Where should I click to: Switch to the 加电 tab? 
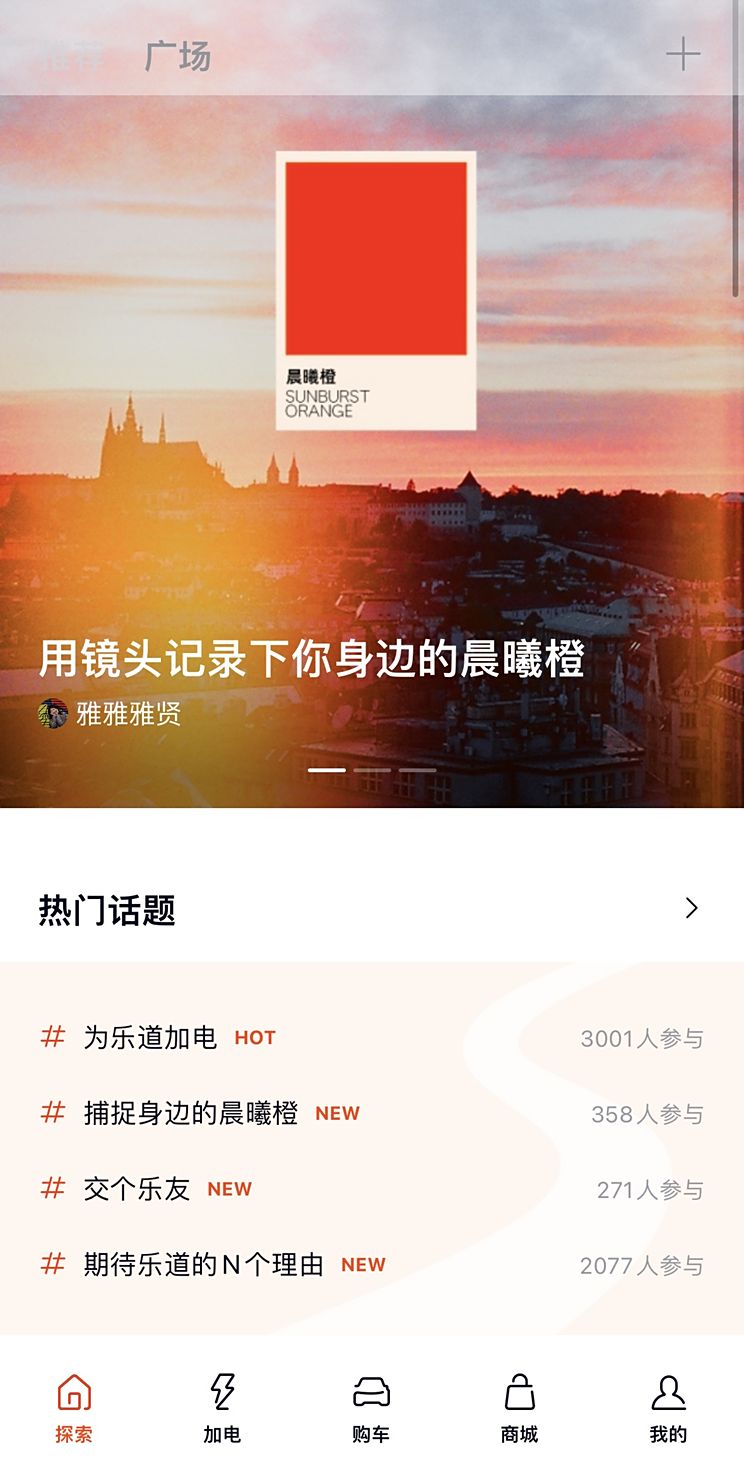click(222, 1408)
